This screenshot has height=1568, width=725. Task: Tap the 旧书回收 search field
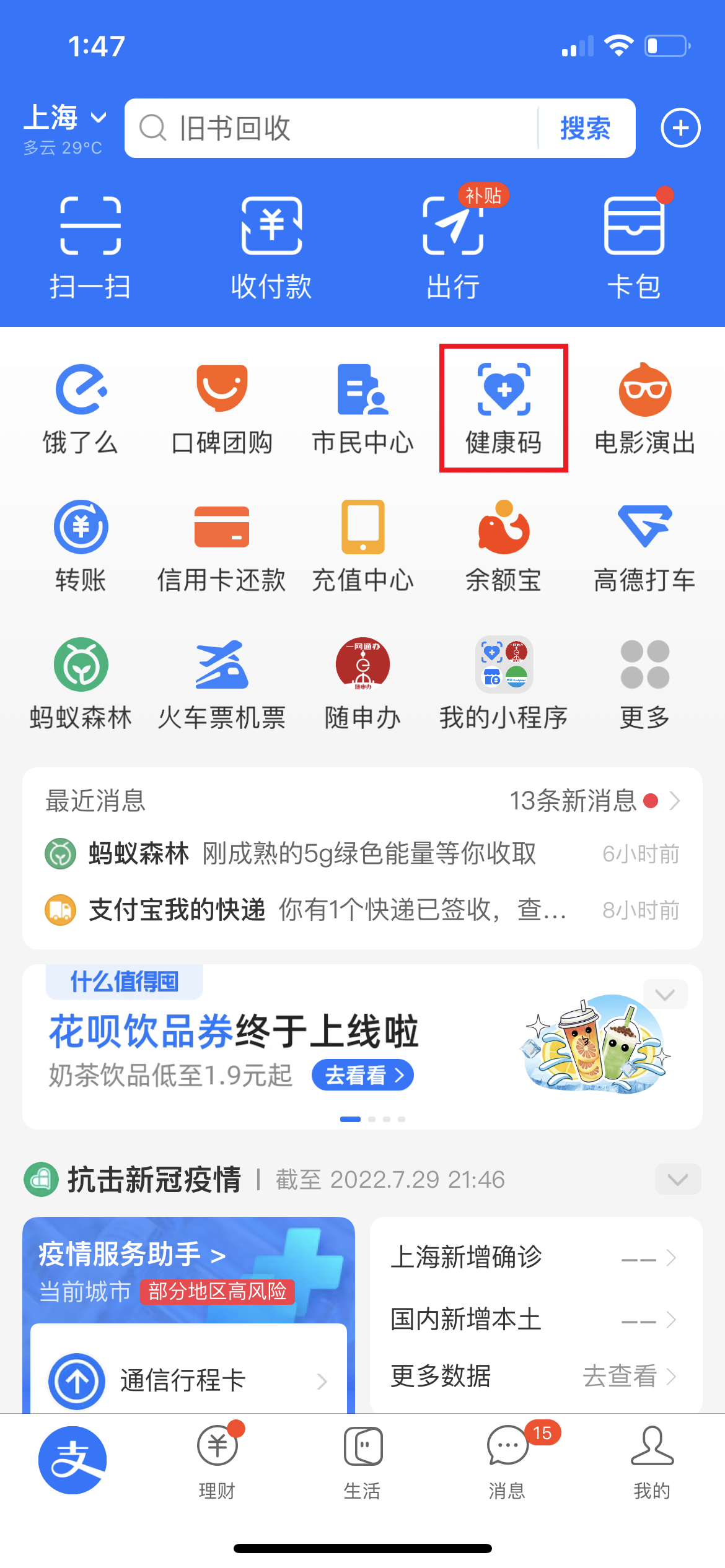[332, 128]
